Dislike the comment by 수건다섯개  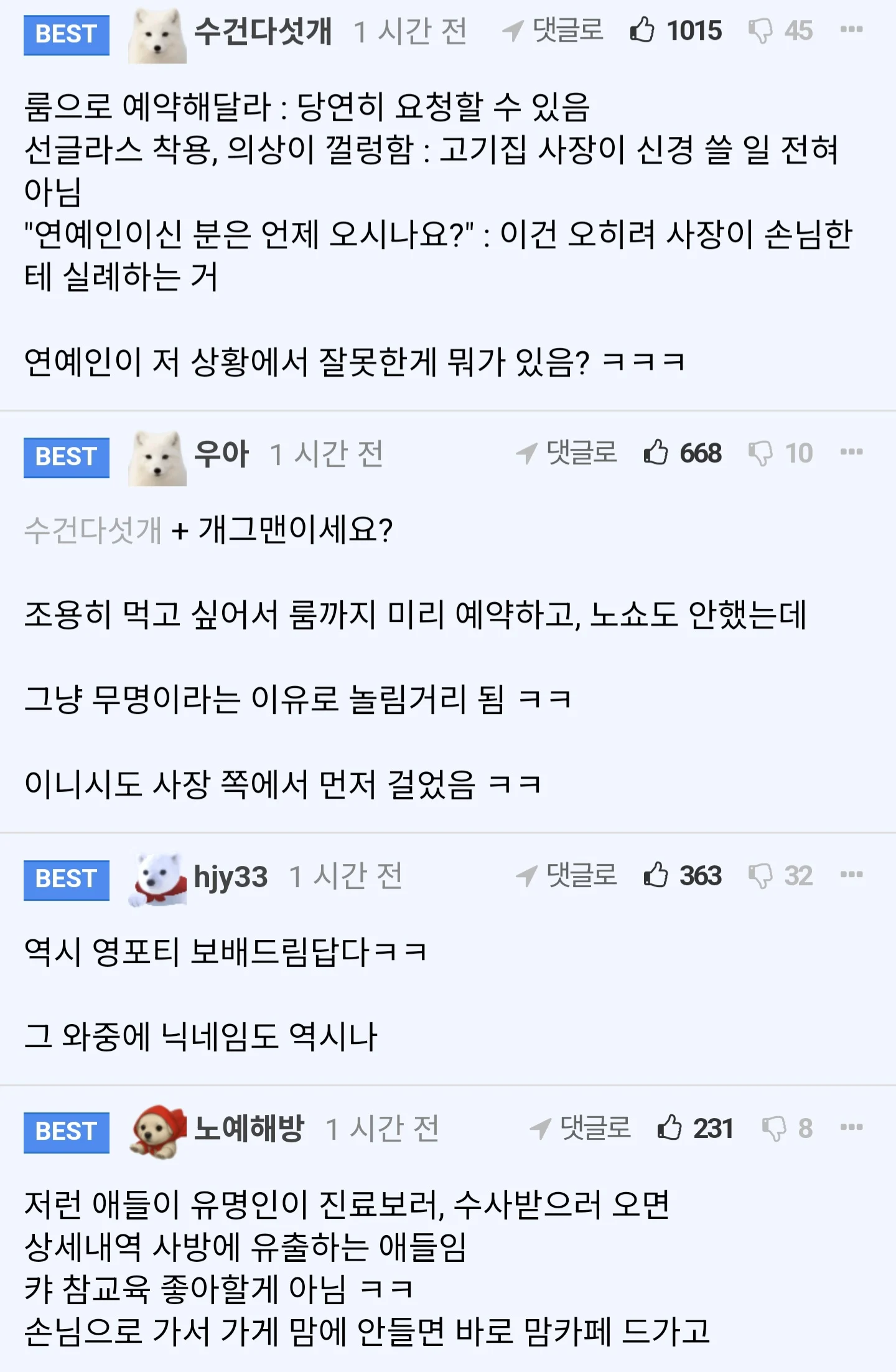coord(760,31)
